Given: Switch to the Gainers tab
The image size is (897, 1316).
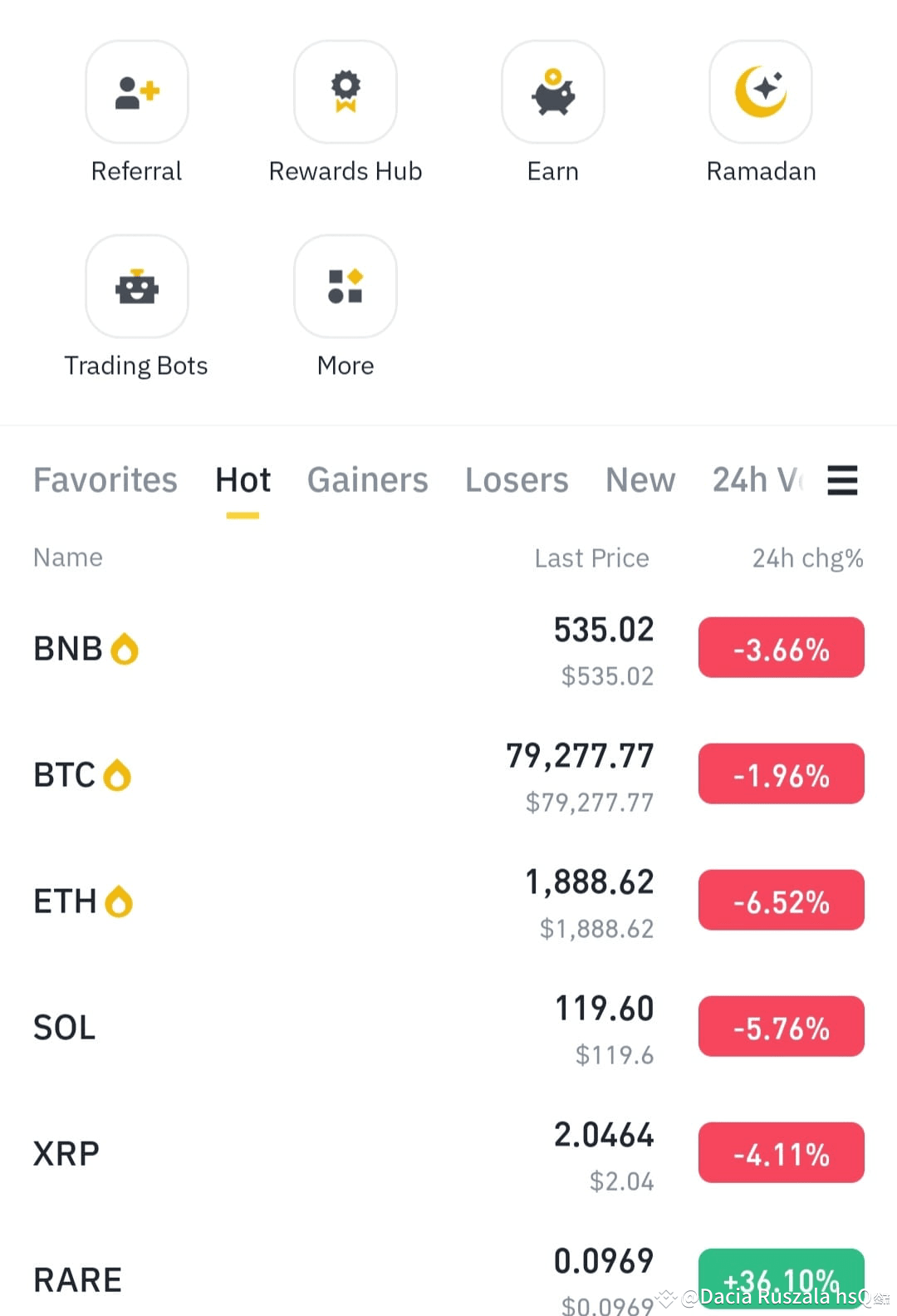Looking at the screenshot, I should pyautogui.click(x=368, y=480).
